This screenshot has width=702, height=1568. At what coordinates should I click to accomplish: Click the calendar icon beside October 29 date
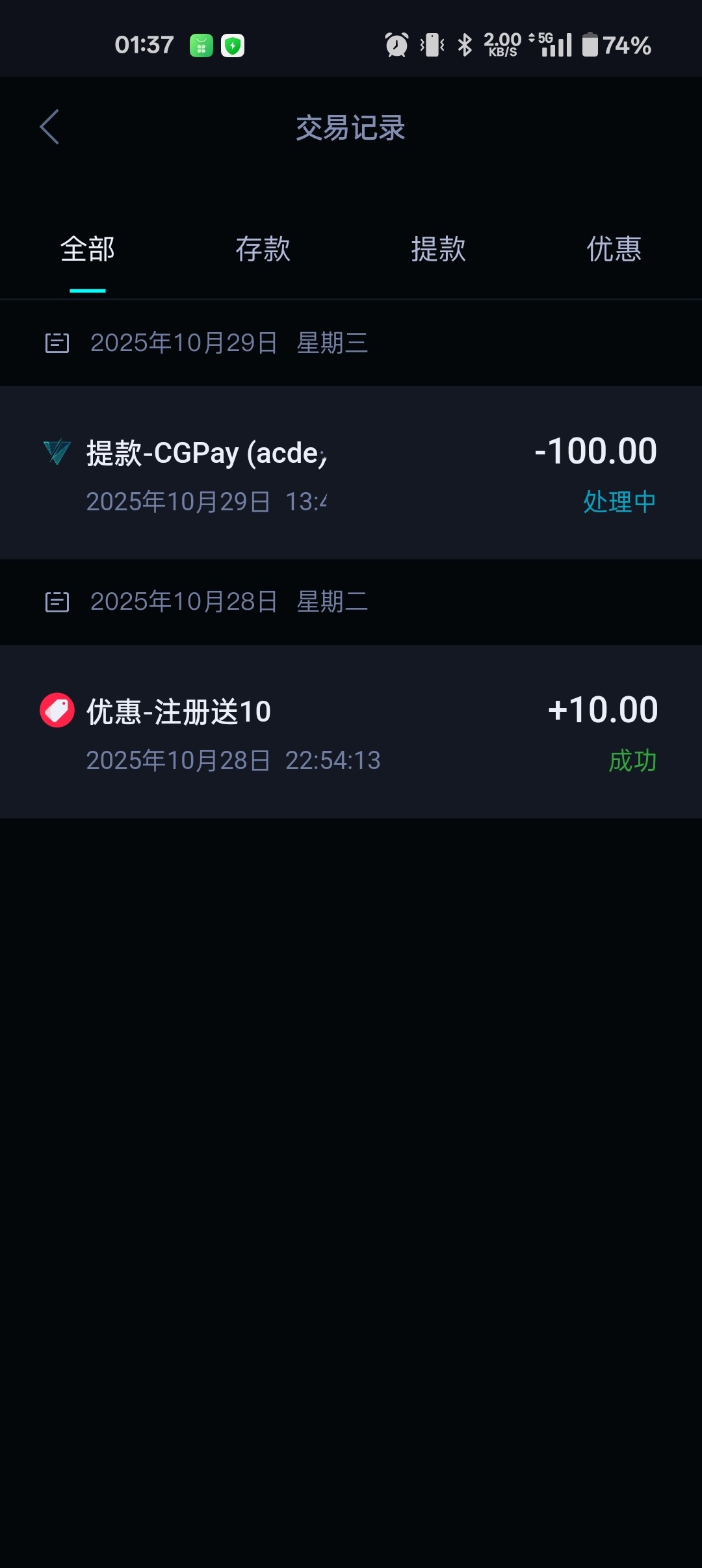pos(57,343)
